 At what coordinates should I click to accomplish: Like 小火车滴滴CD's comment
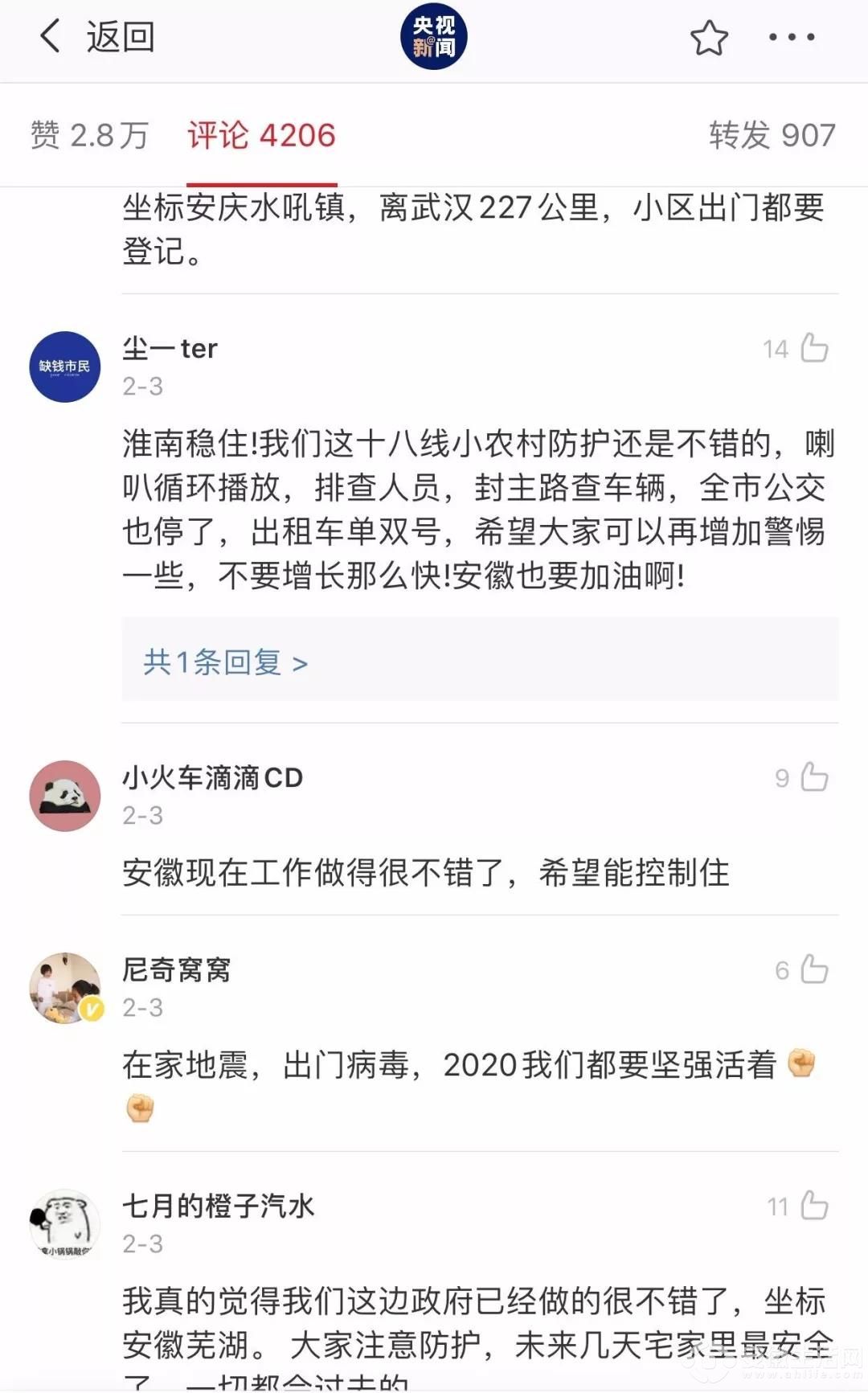coord(814,777)
